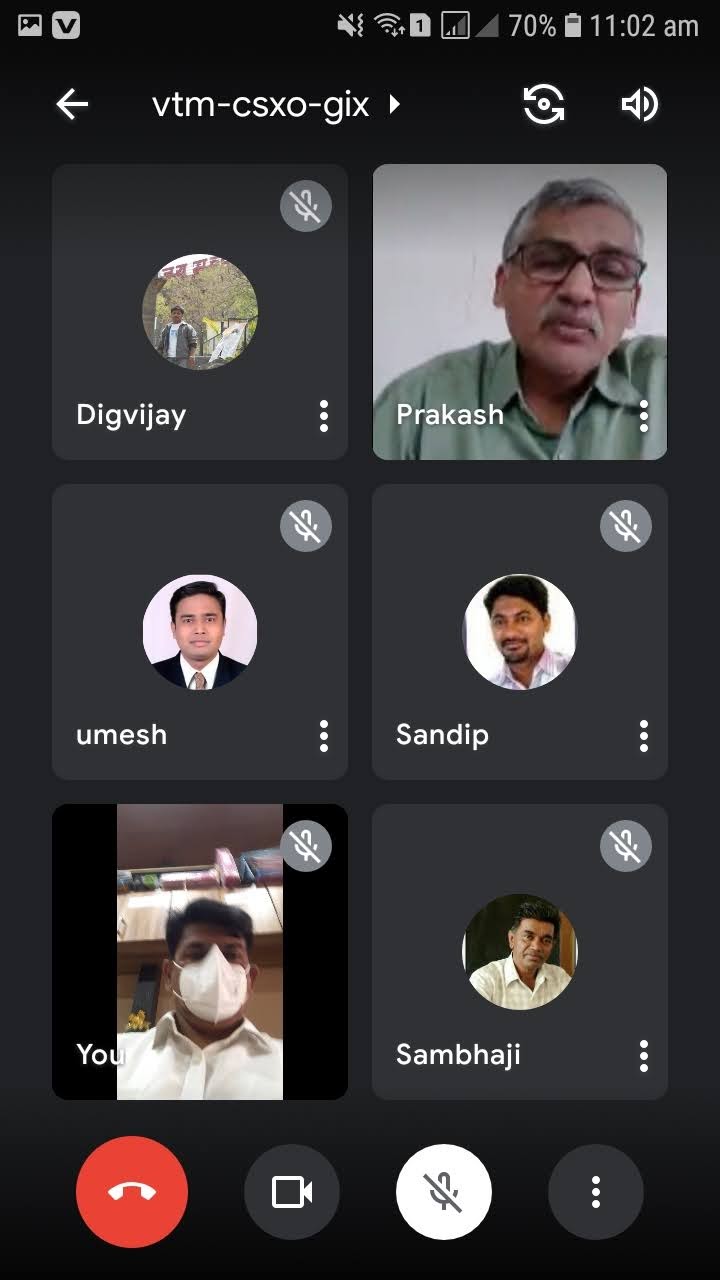Viewport: 720px width, 1280px height.
Task: Open options menu for Prakash
Action: (x=643, y=416)
